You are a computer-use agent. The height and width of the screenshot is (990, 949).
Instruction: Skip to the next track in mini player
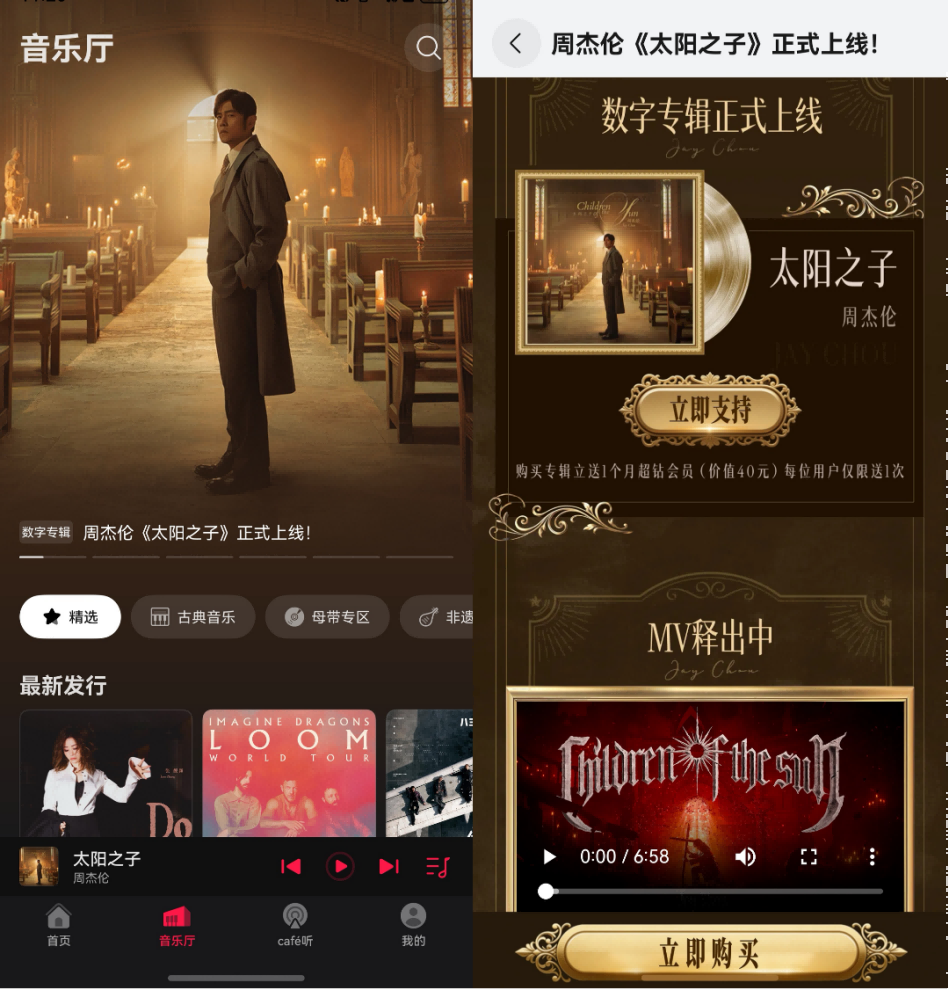[390, 866]
